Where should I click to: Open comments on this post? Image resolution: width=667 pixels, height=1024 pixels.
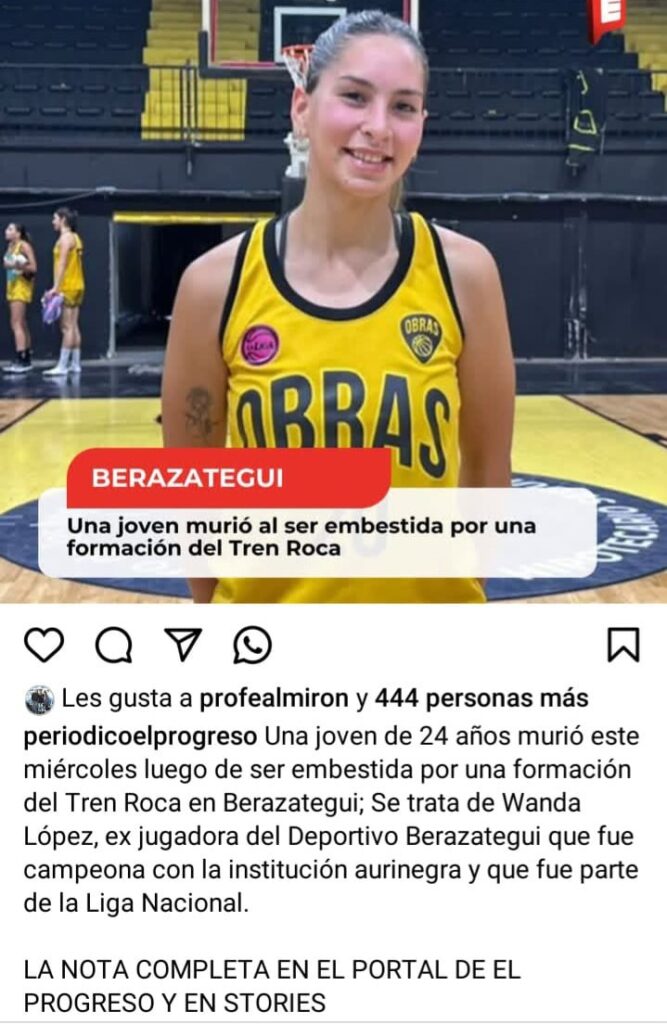(x=113, y=646)
